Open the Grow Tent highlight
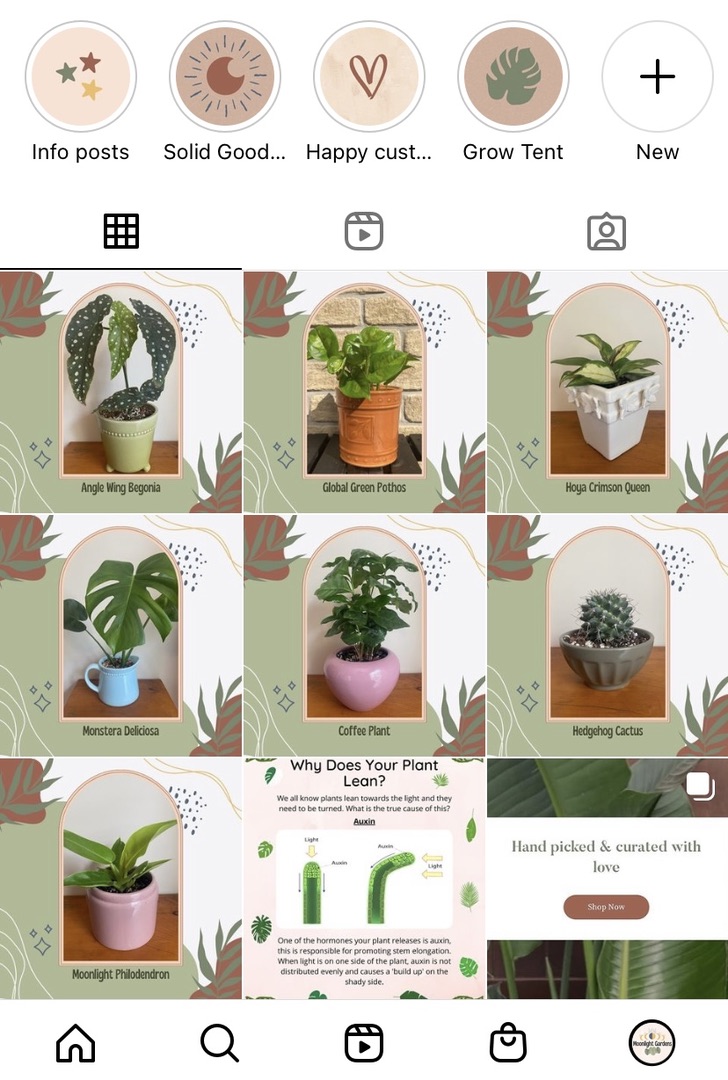The height and width of the screenshot is (1080, 728). [513, 77]
